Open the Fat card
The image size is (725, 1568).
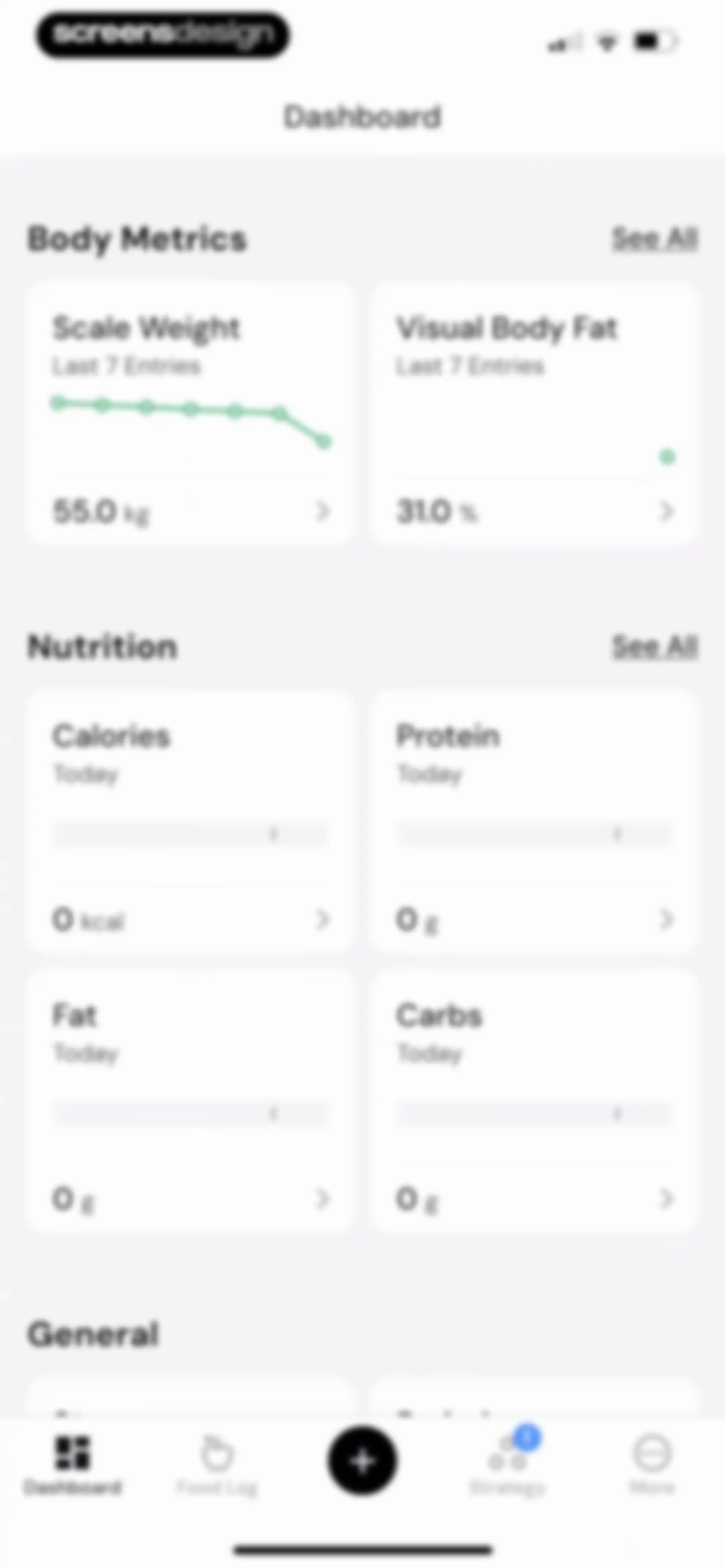(189, 1101)
